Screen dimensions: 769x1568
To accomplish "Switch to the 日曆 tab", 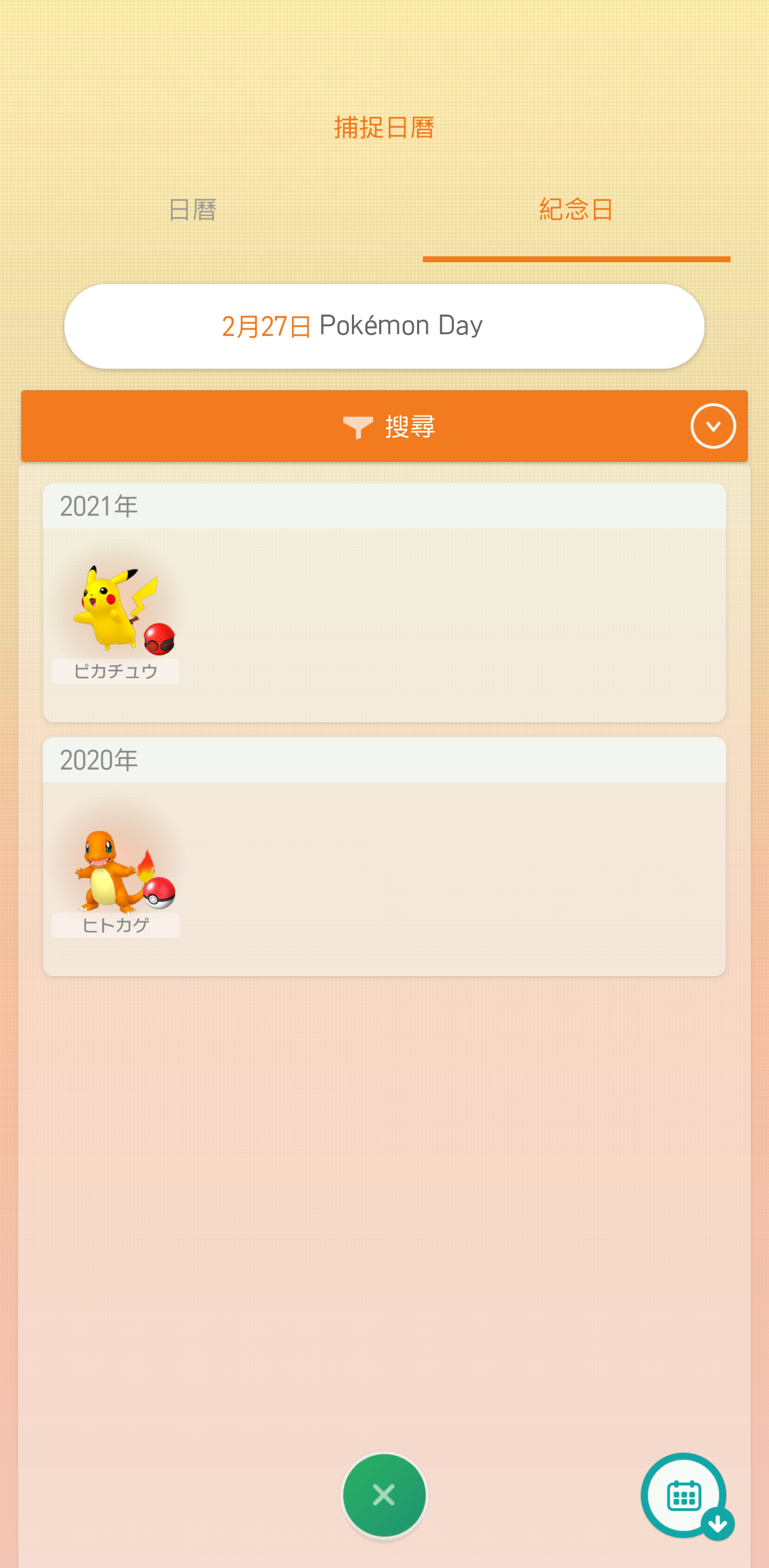I will [192, 210].
